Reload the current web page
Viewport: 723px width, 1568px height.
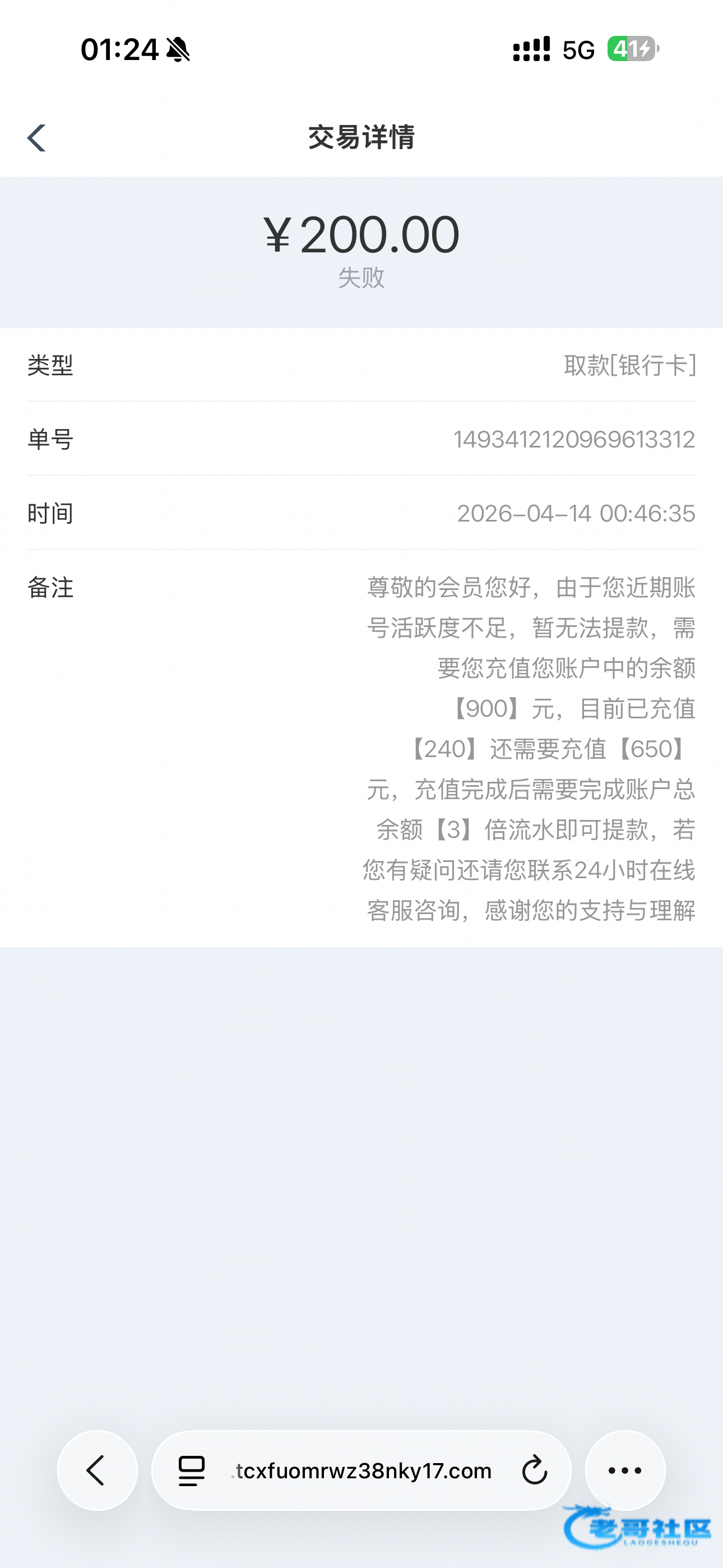pos(534,1470)
